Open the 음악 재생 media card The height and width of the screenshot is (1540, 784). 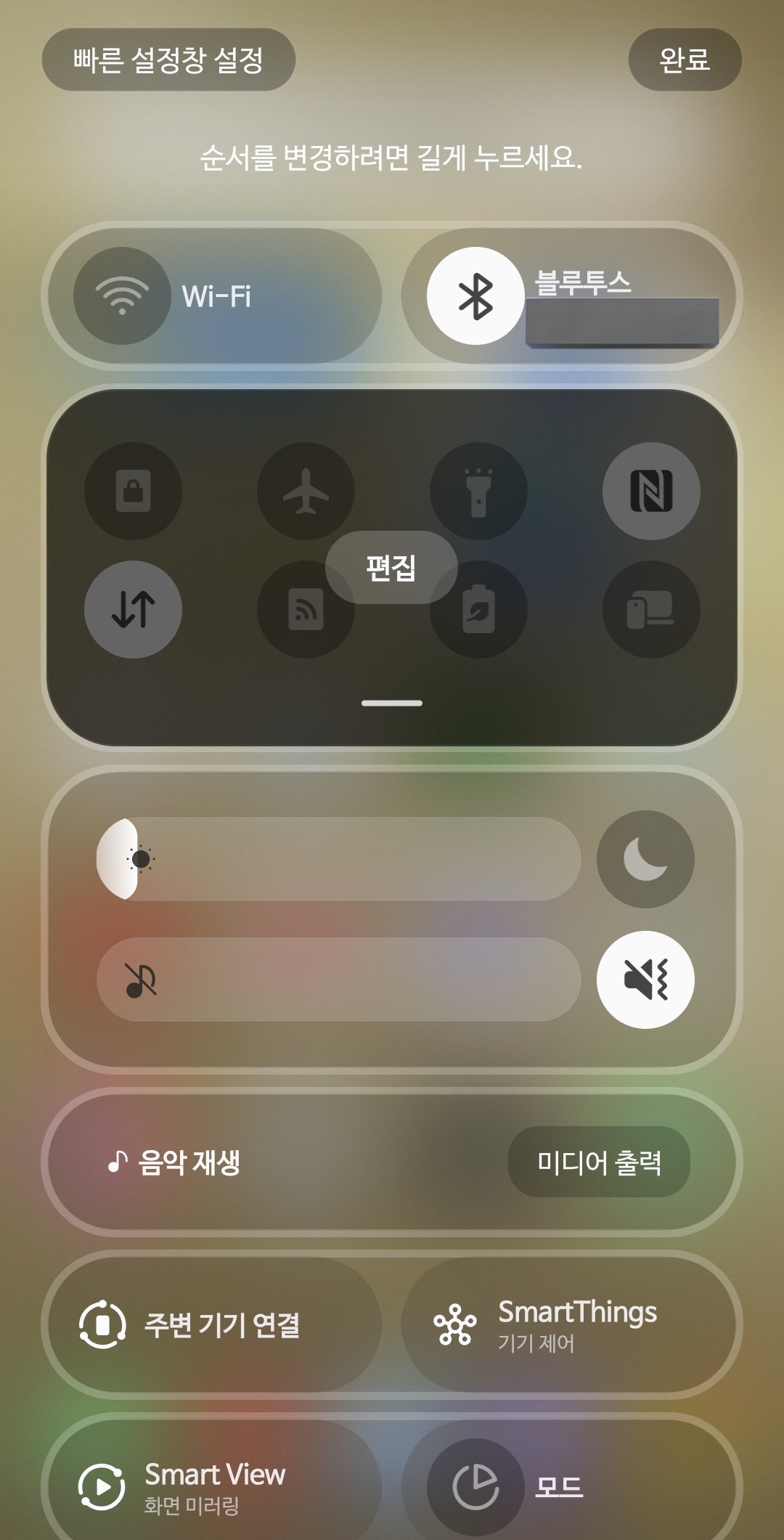point(290,1162)
